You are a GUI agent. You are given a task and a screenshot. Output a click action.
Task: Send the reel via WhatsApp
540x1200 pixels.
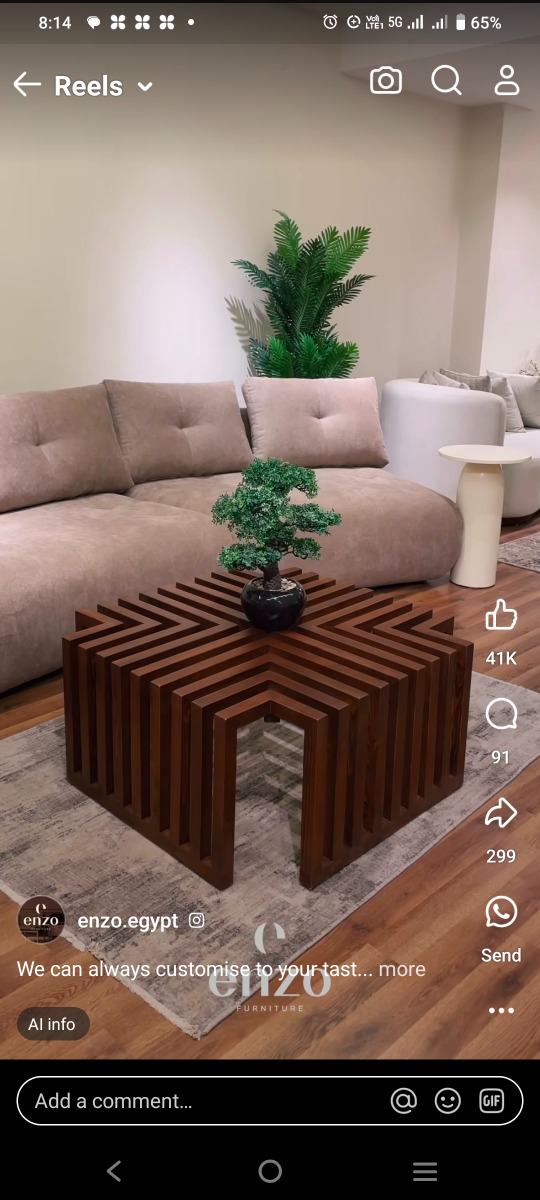[x=501, y=912]
